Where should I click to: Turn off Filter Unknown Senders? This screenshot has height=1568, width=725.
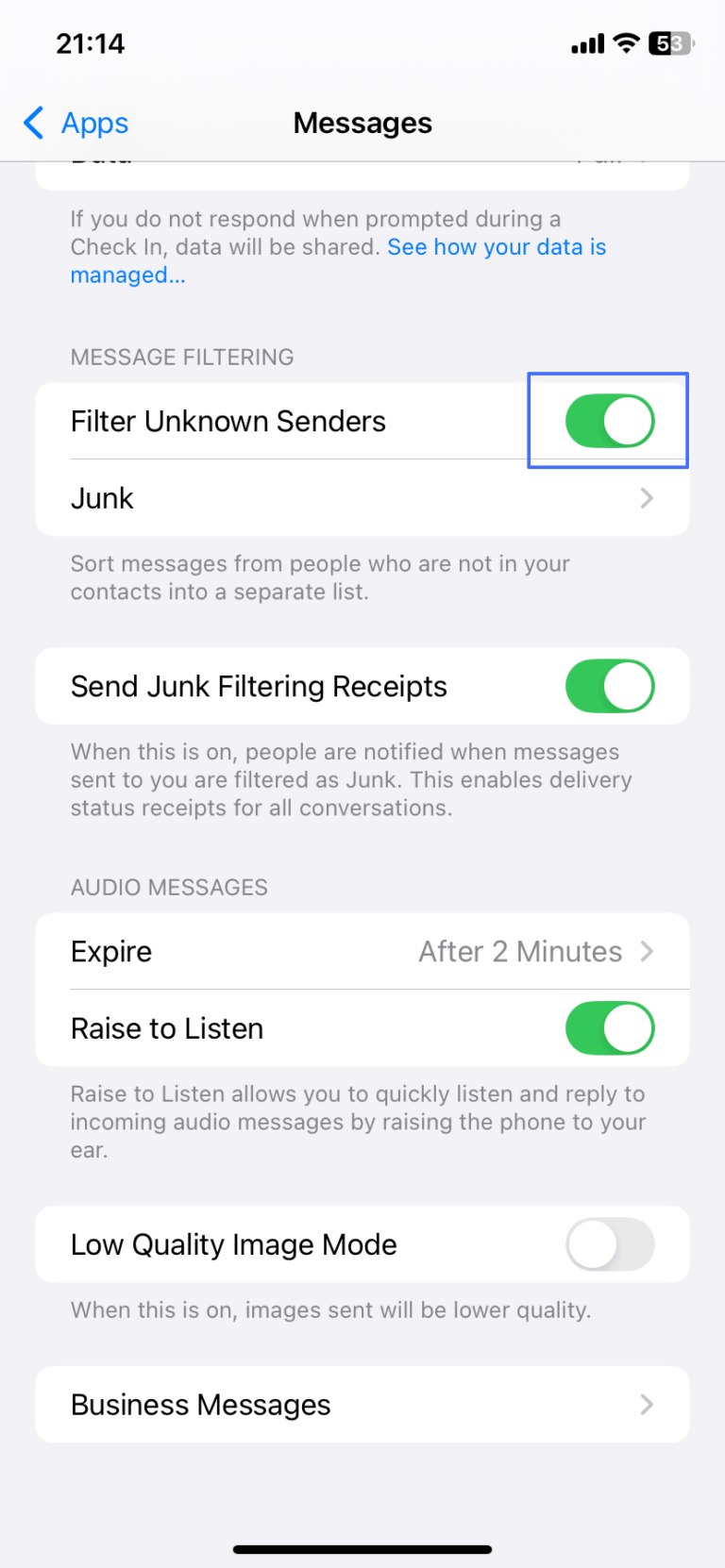[609, 421]
